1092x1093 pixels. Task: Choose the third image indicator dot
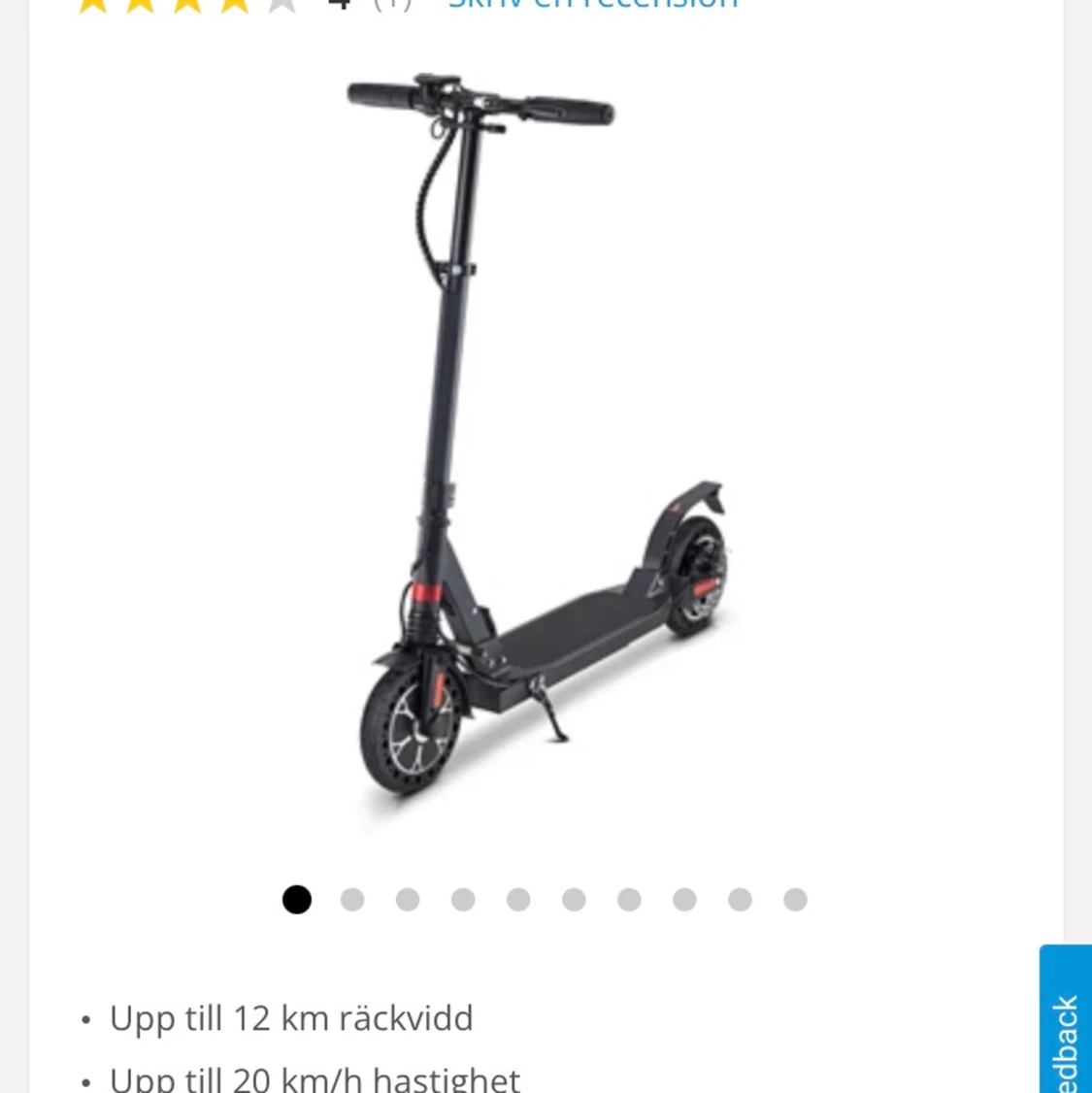(x=407, y=900)
